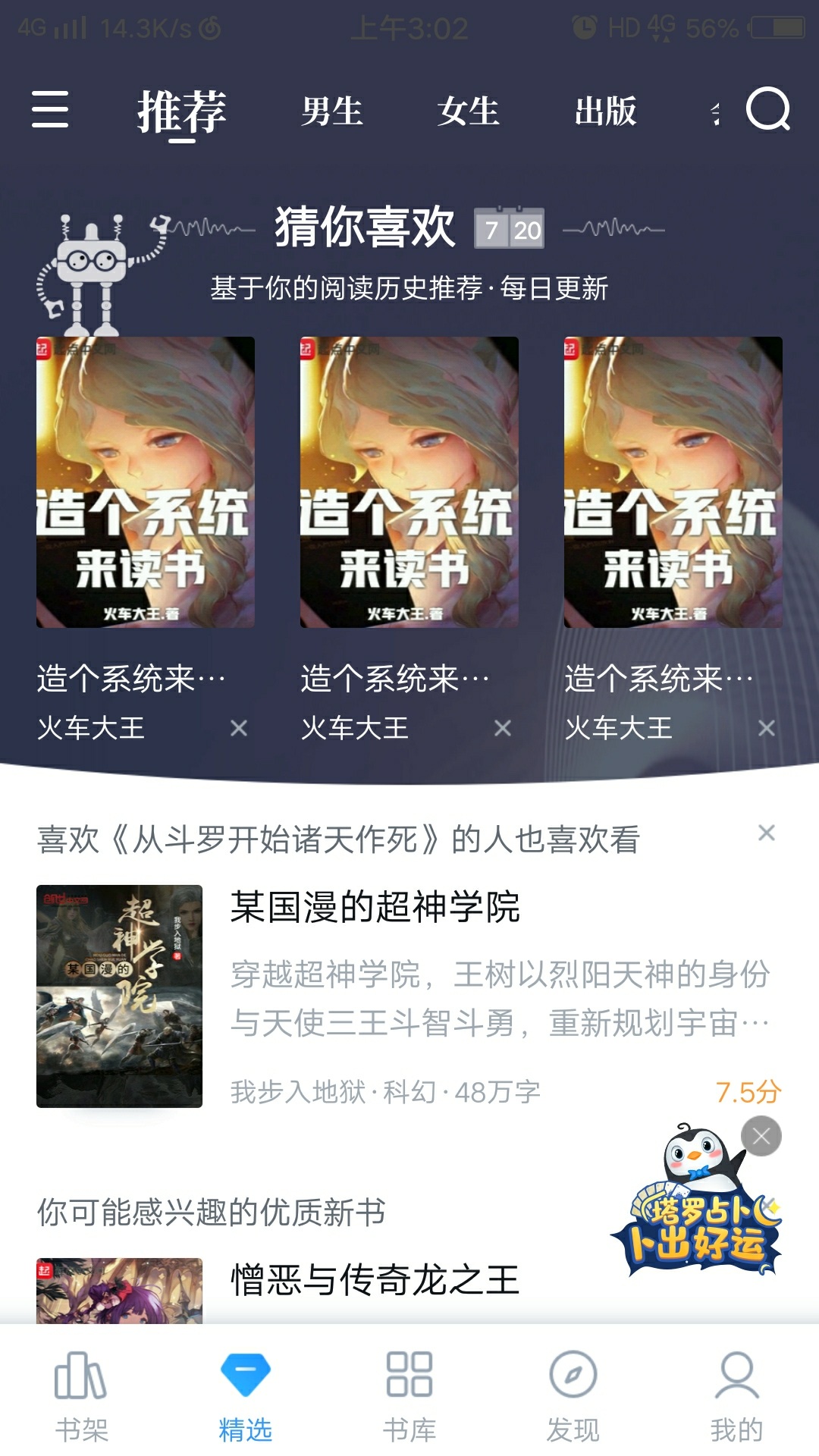This screenshot has height=1456, width=819.
Task: Open the 书库 library tab
Action: [x=409, y=1395]
